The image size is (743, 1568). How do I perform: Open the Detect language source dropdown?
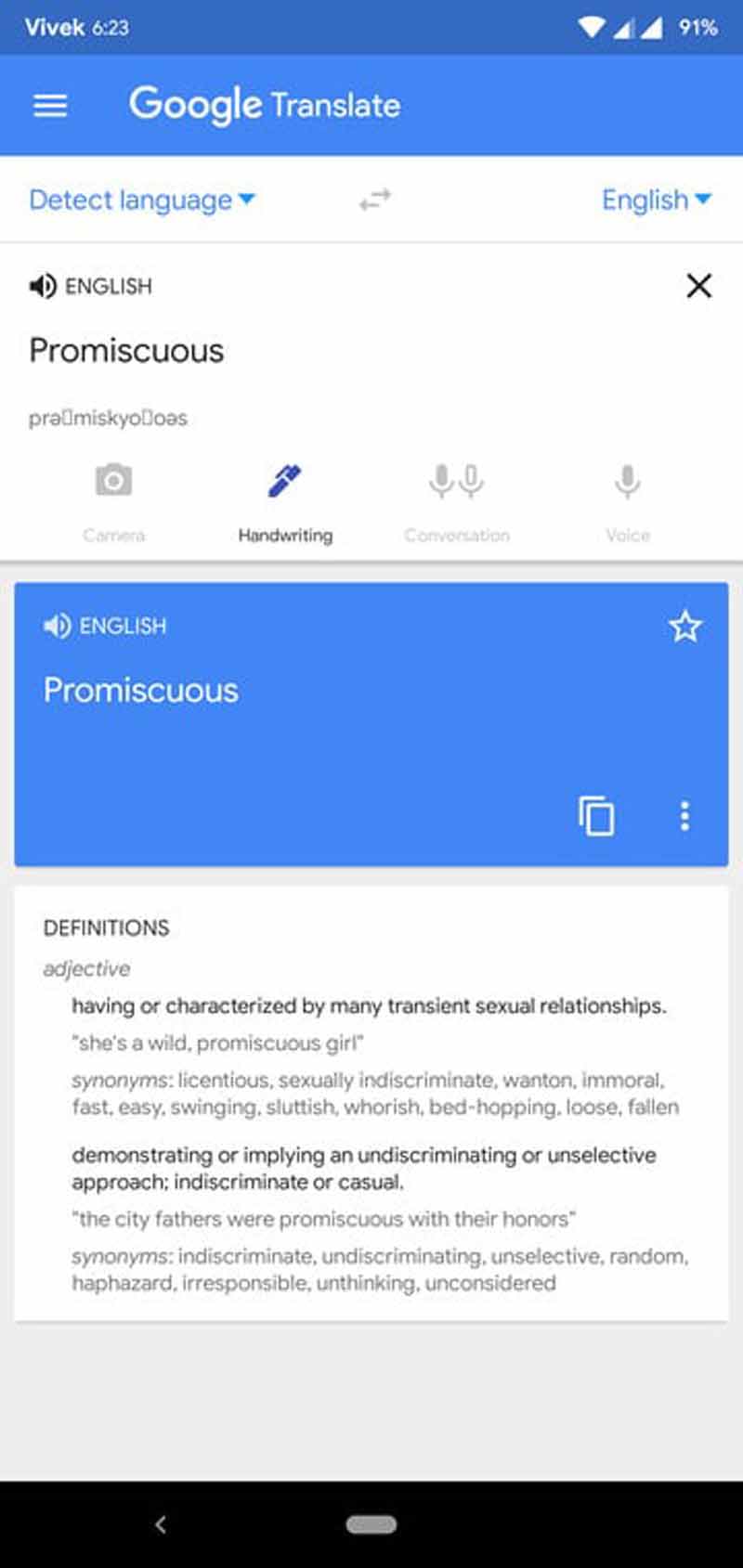pyautogui.click(x=141, y=200)
